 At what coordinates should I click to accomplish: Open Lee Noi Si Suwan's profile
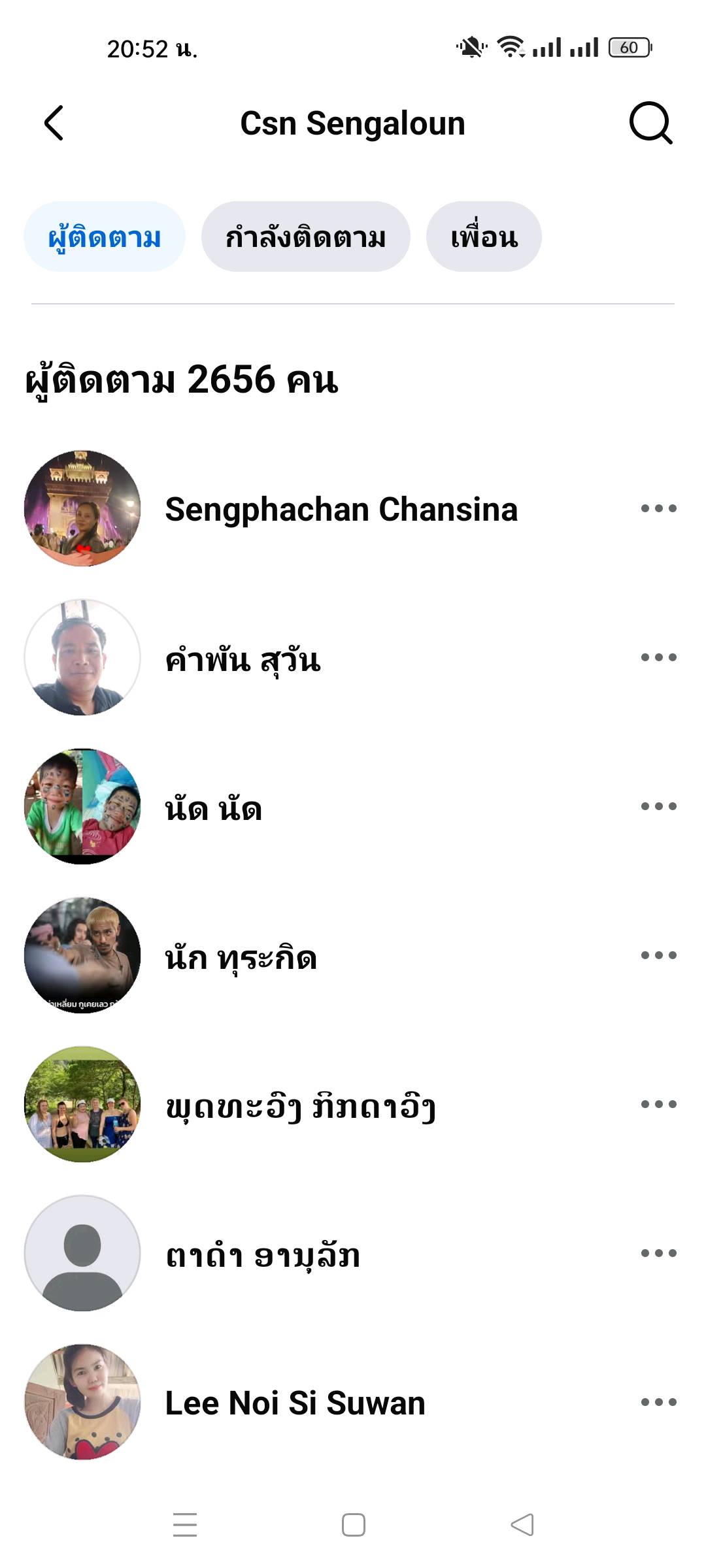[x=295, y=1403]
